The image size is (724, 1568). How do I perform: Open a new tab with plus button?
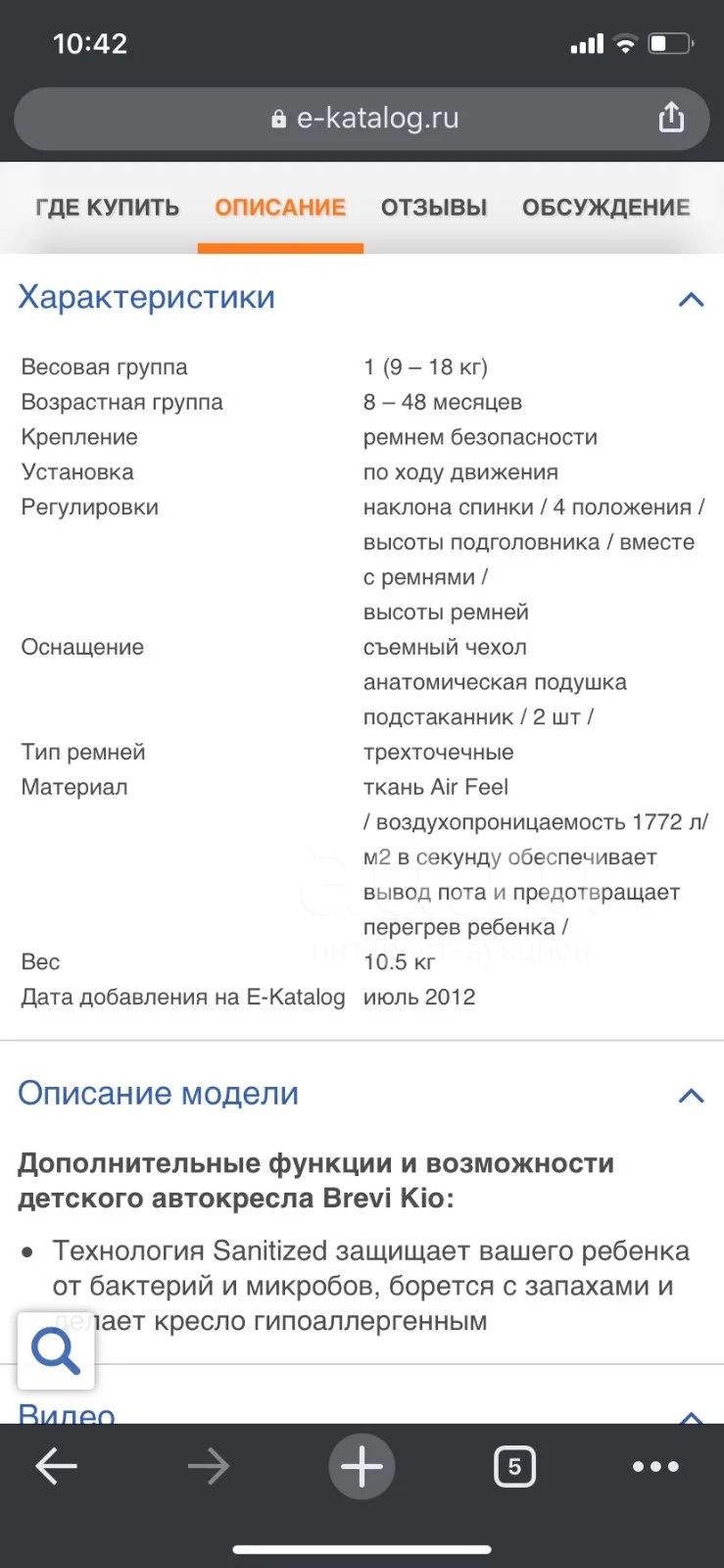362,1467
